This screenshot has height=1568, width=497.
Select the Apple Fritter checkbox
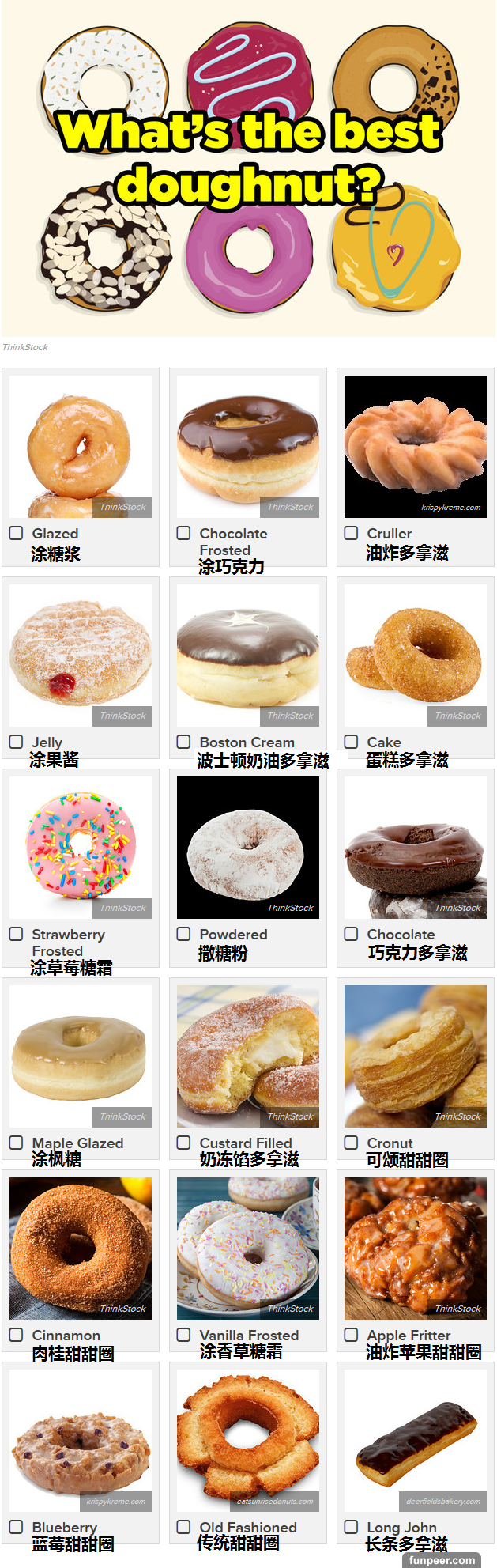tap(351, 1335)
